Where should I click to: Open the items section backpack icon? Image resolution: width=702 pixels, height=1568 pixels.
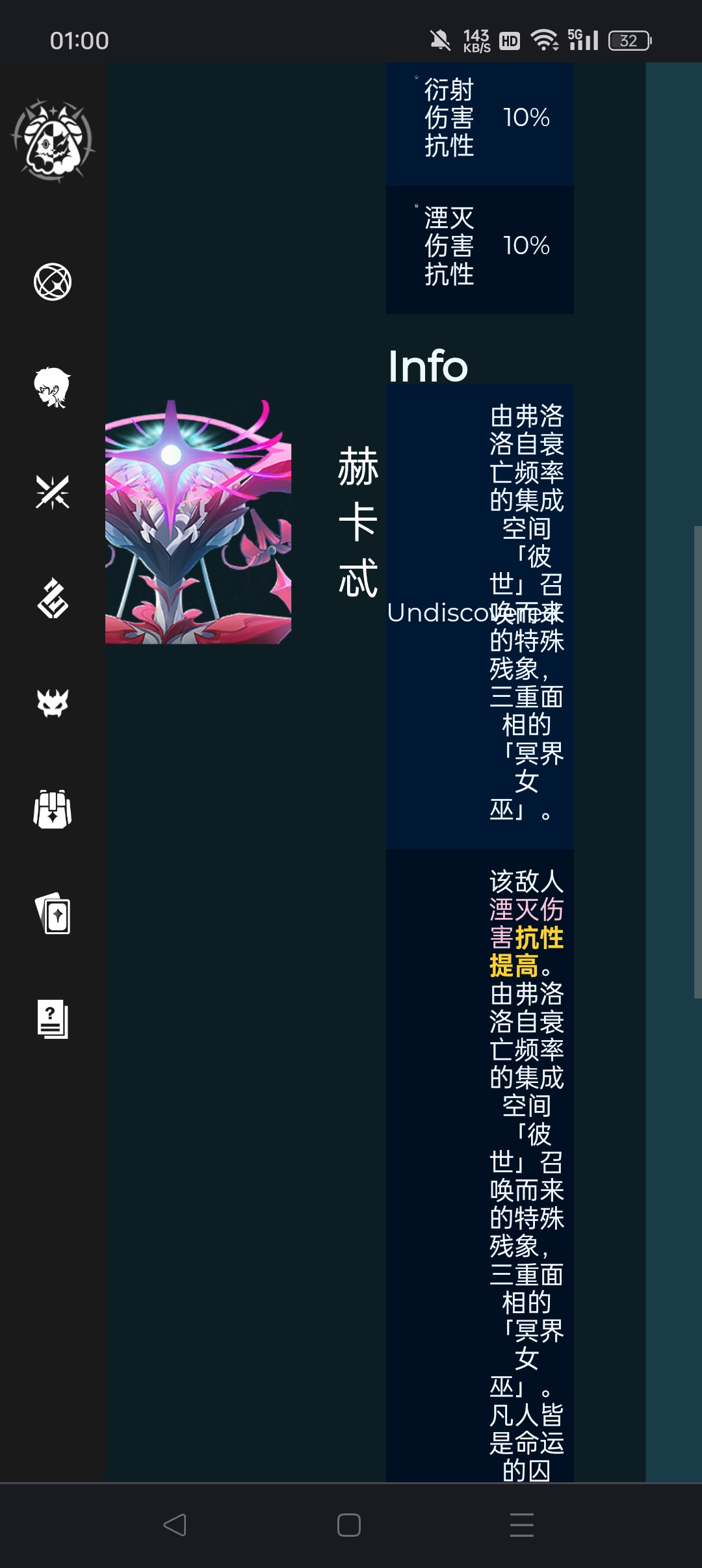[53, 809]
